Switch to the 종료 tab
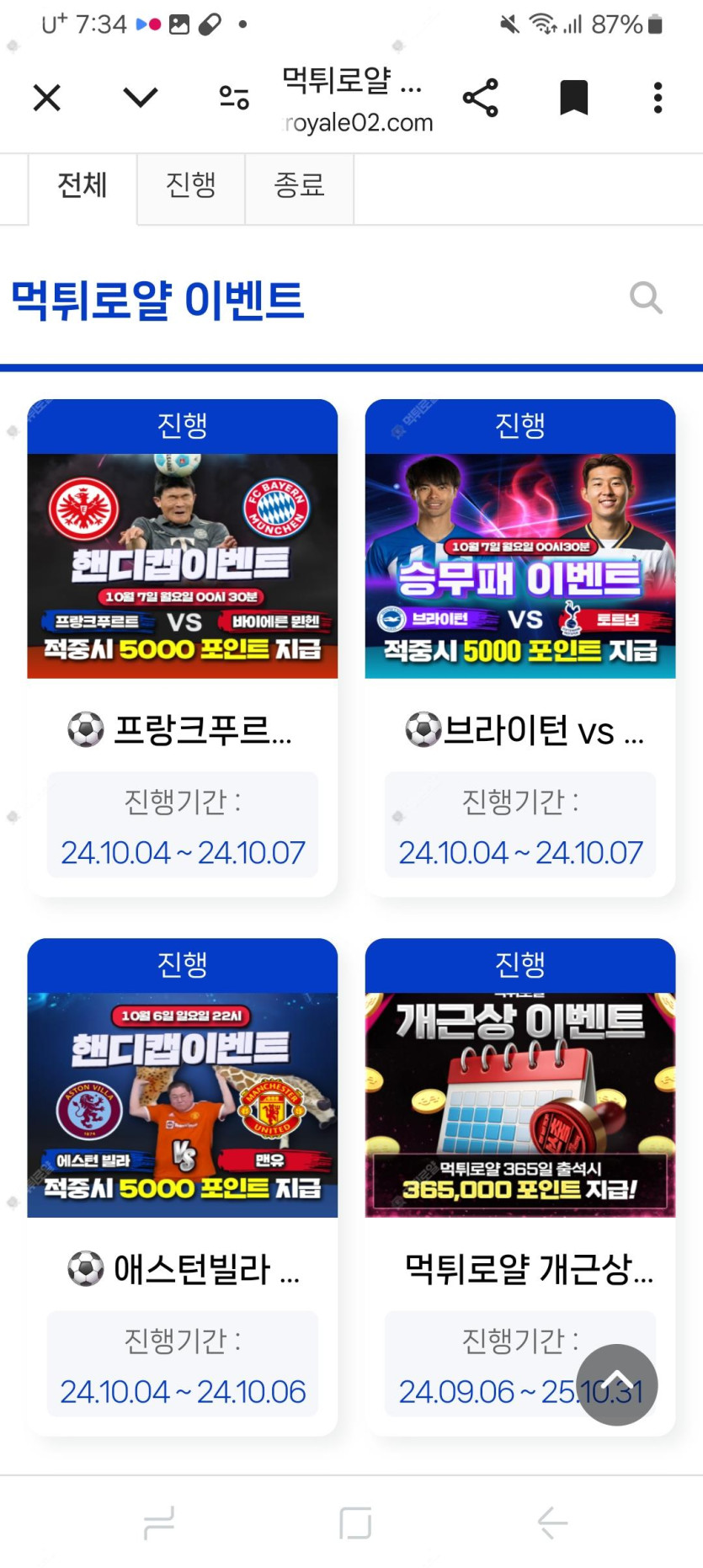Screen dimensions: 703x1568 pyautogui.click(x=299, y=185)
